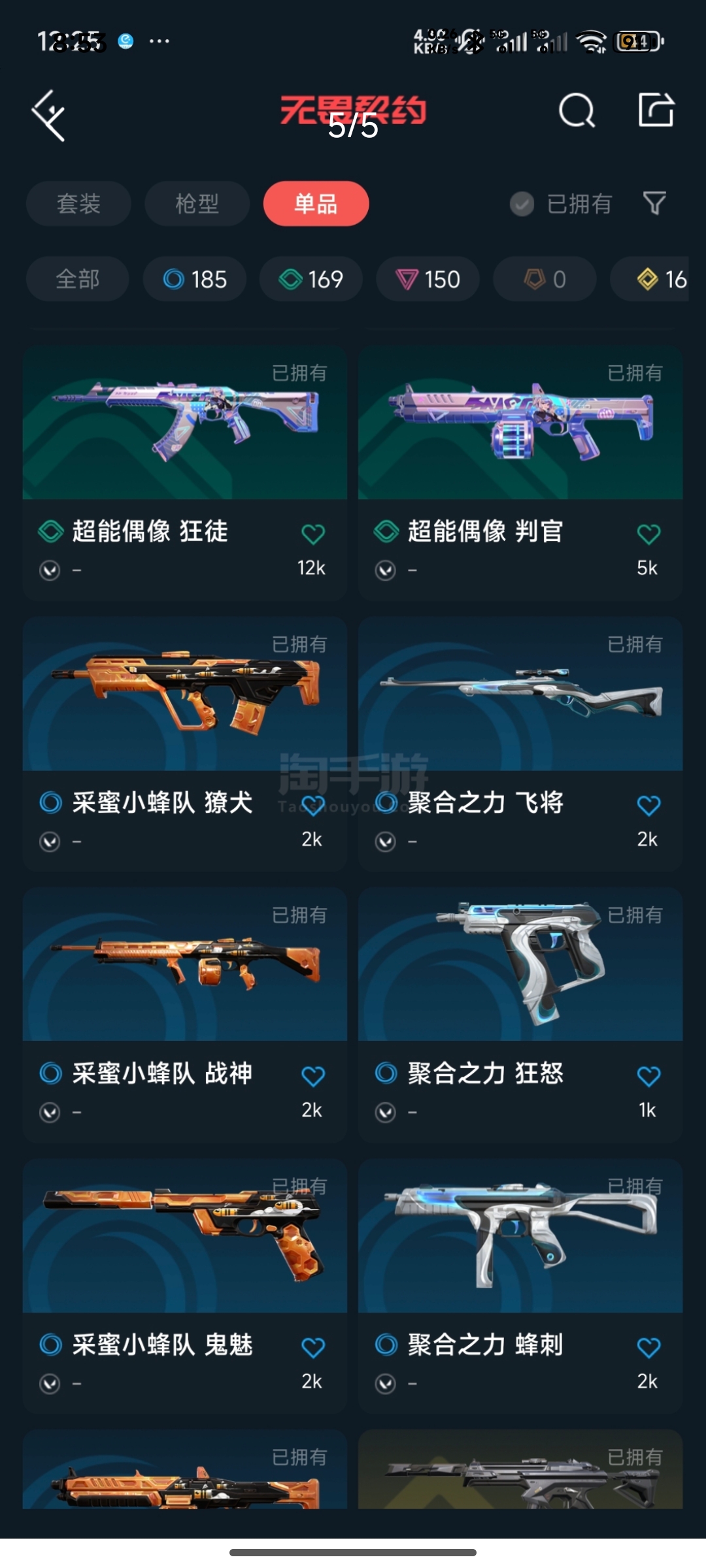Image resolution: width=706 pixels, height=1568 pixels.
Task: Like the 聚合之力 蜂刺 skin
Action: (648, 1347)
